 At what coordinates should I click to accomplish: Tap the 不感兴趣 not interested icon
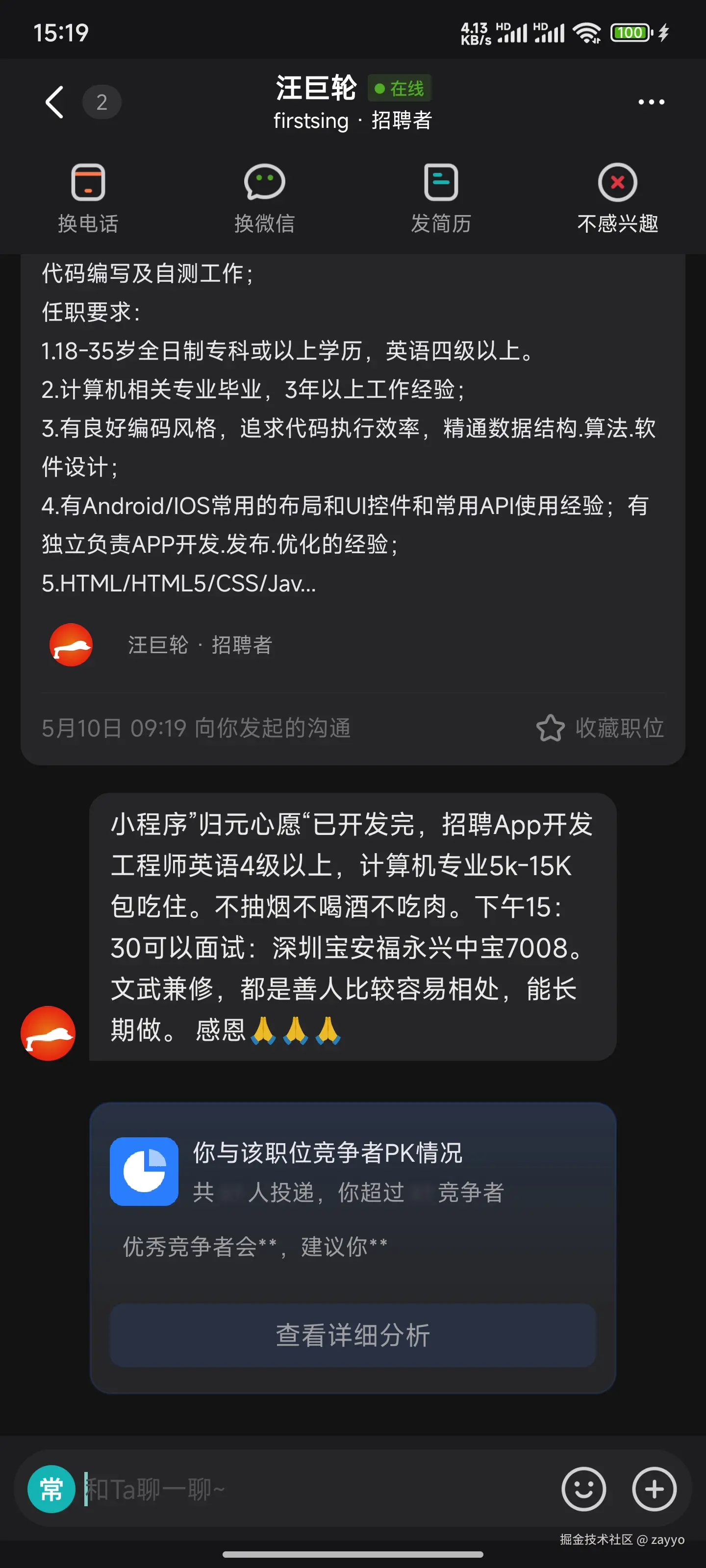pyautogui.click(x=618, y=182)
